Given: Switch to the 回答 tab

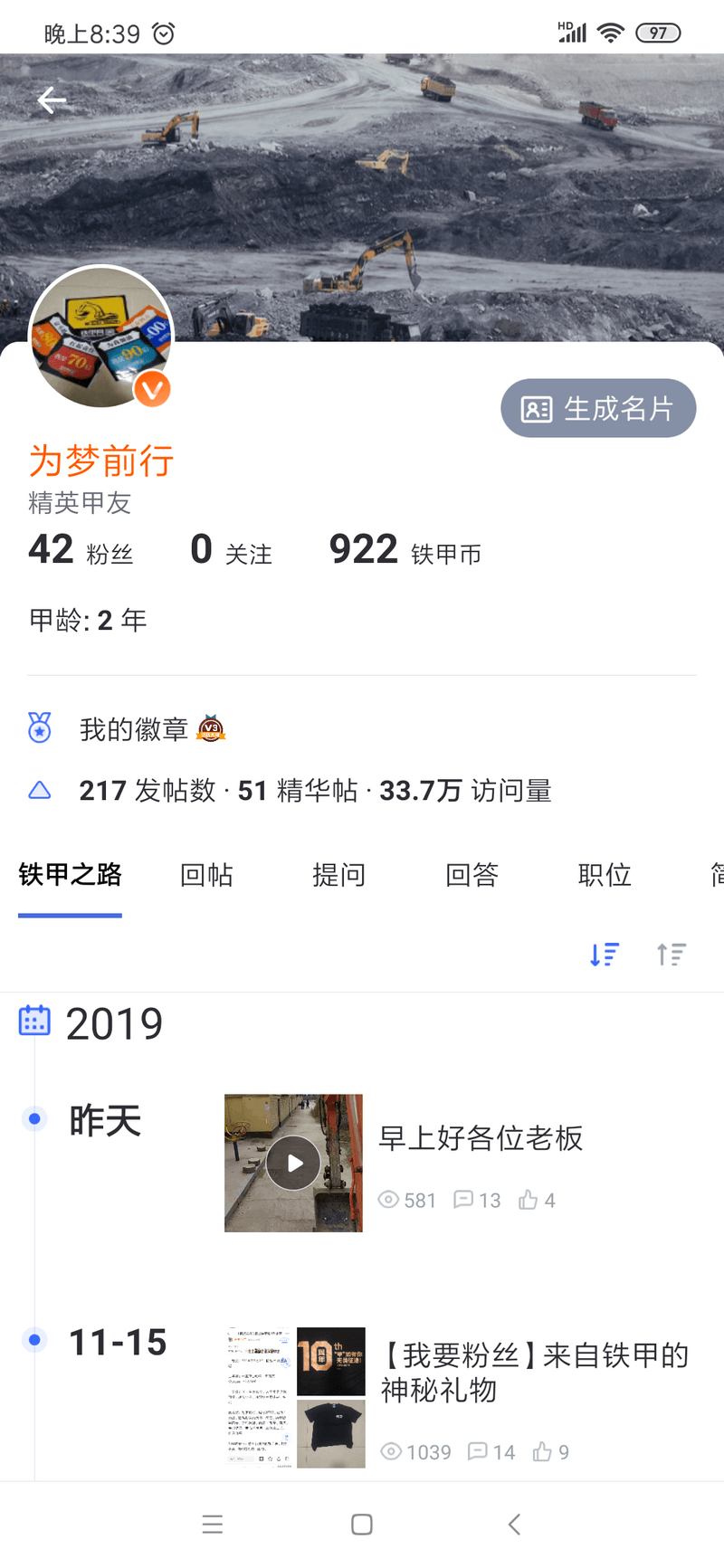Looking at the screenshot, I should [472, 875].
